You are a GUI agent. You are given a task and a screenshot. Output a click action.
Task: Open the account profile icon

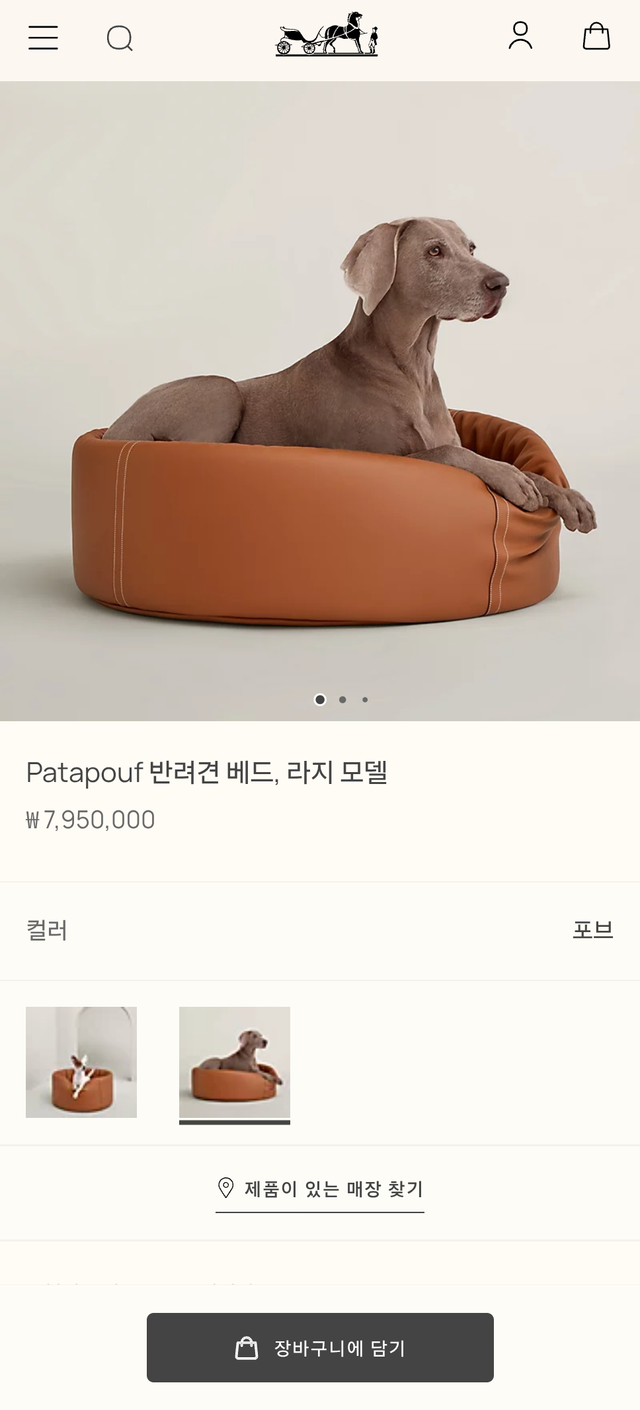tap(520, 36)
